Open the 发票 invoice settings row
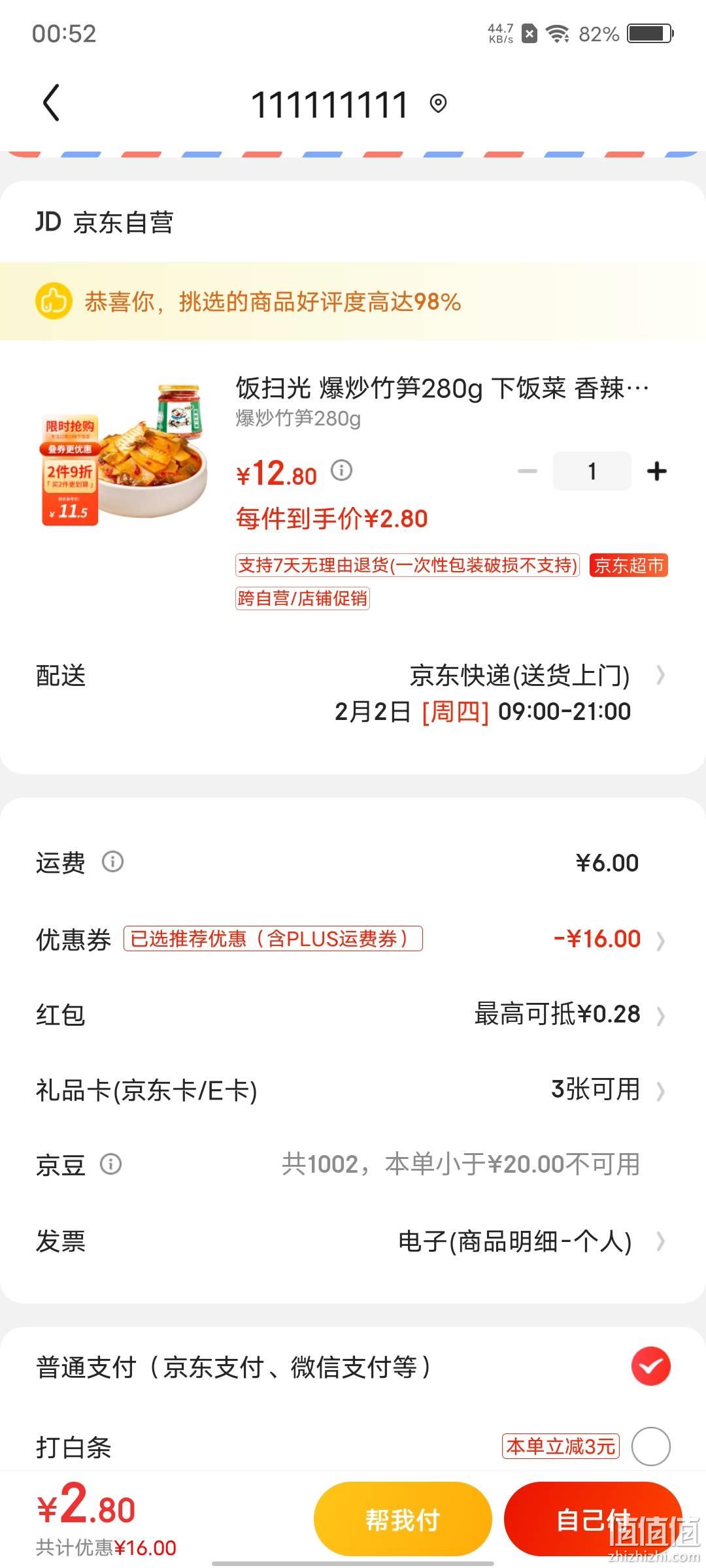 353,1241
